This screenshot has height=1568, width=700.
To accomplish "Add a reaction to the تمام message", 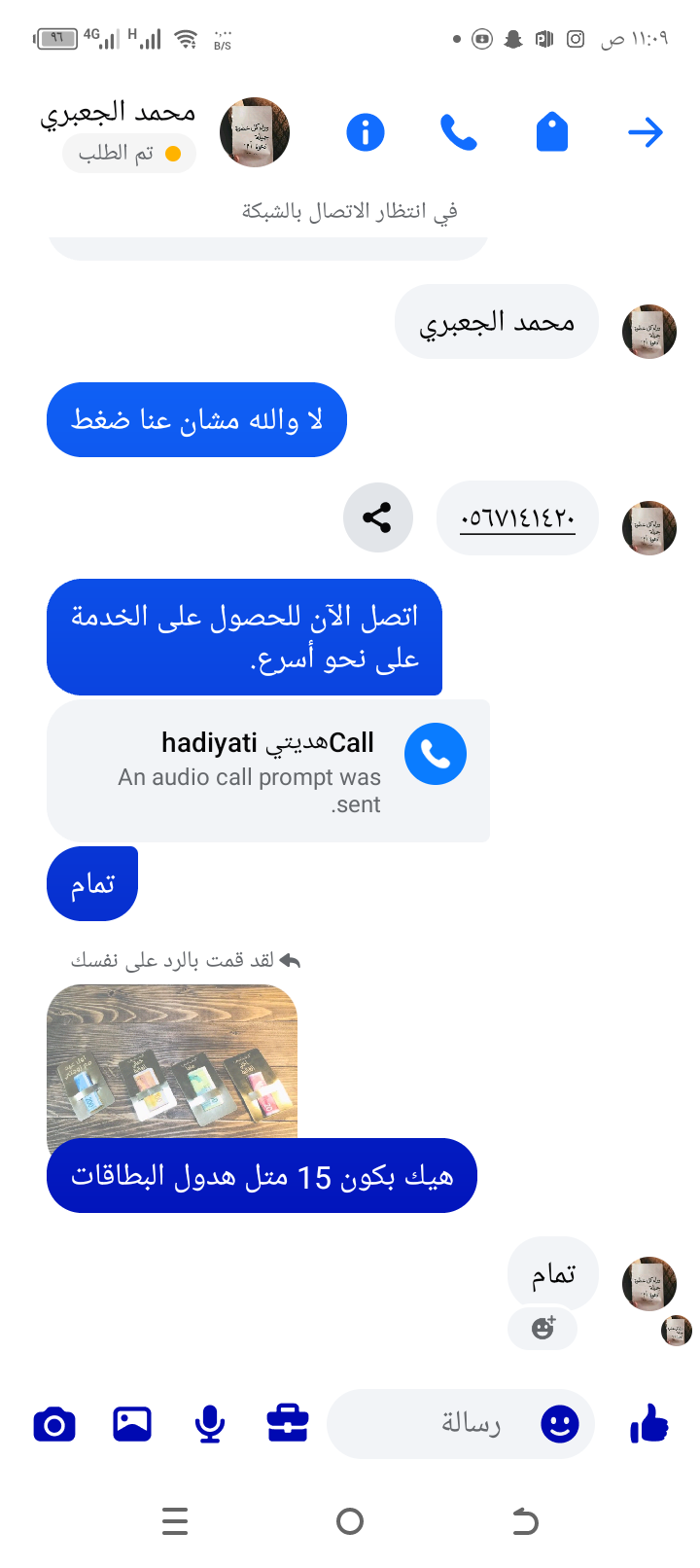I will [542, 1328].
